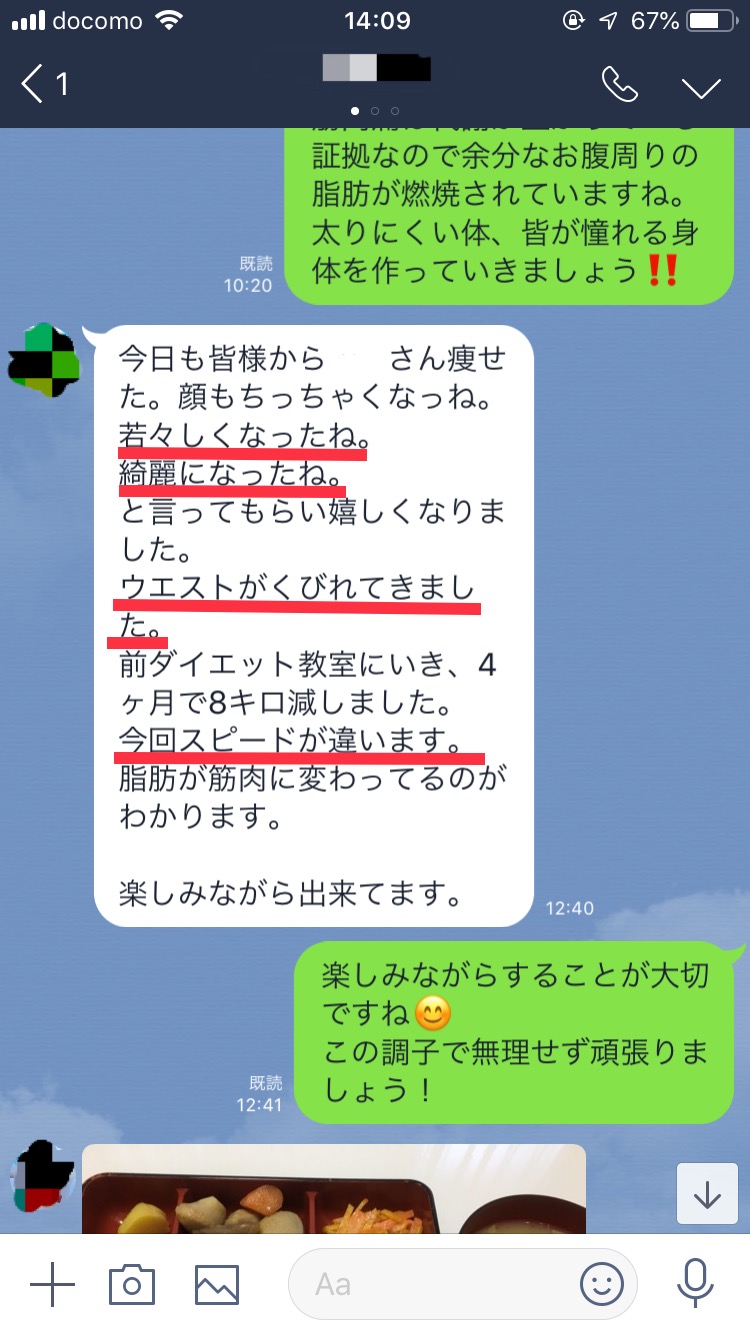Jump to latest messages with the down arrow

click(707, 1194)
